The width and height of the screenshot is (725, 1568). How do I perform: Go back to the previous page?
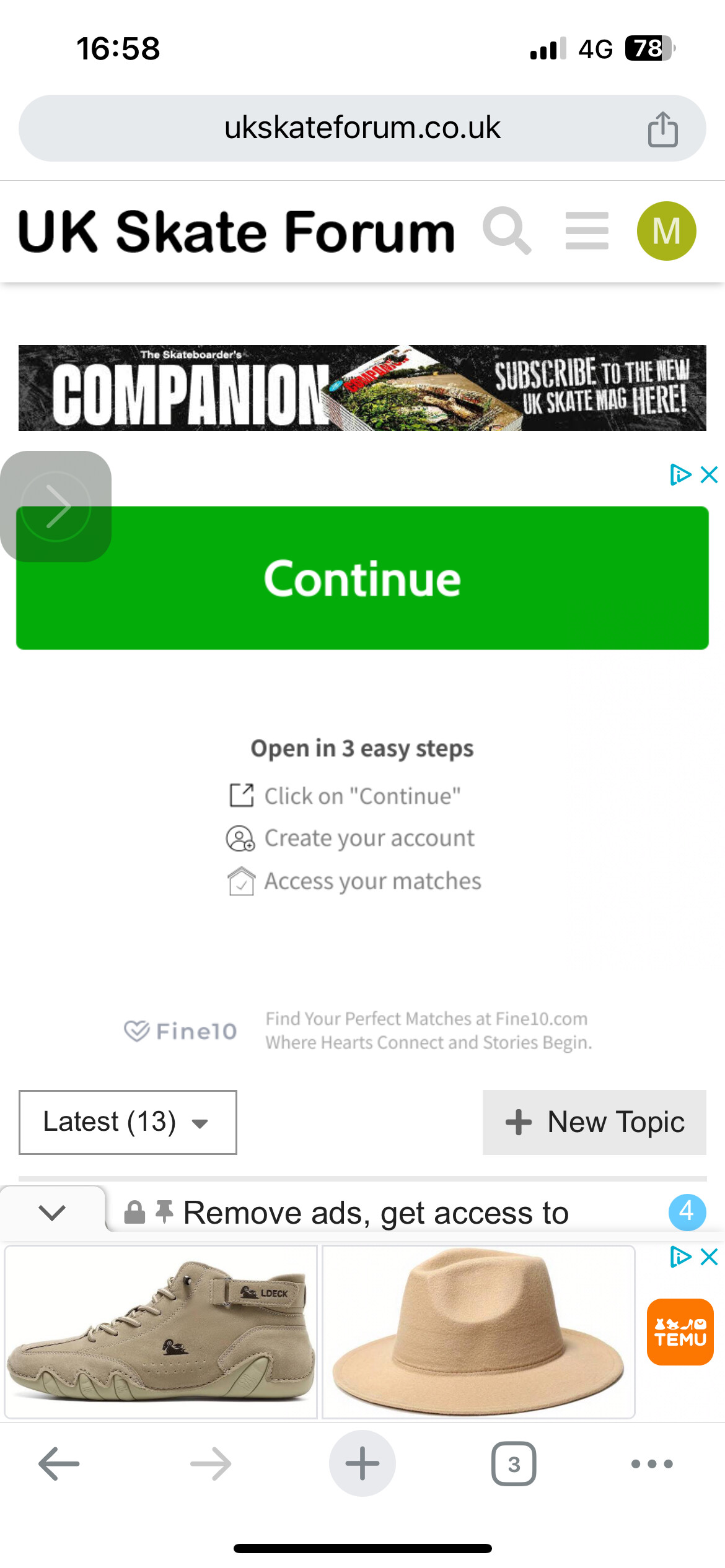click(x=59, y=1464)
